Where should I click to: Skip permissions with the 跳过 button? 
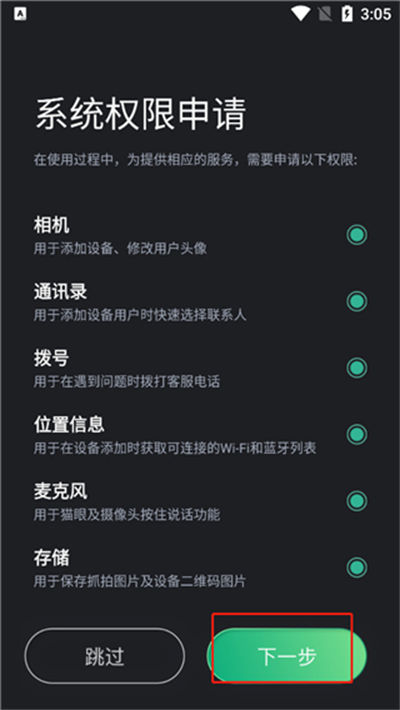point(105,655)
